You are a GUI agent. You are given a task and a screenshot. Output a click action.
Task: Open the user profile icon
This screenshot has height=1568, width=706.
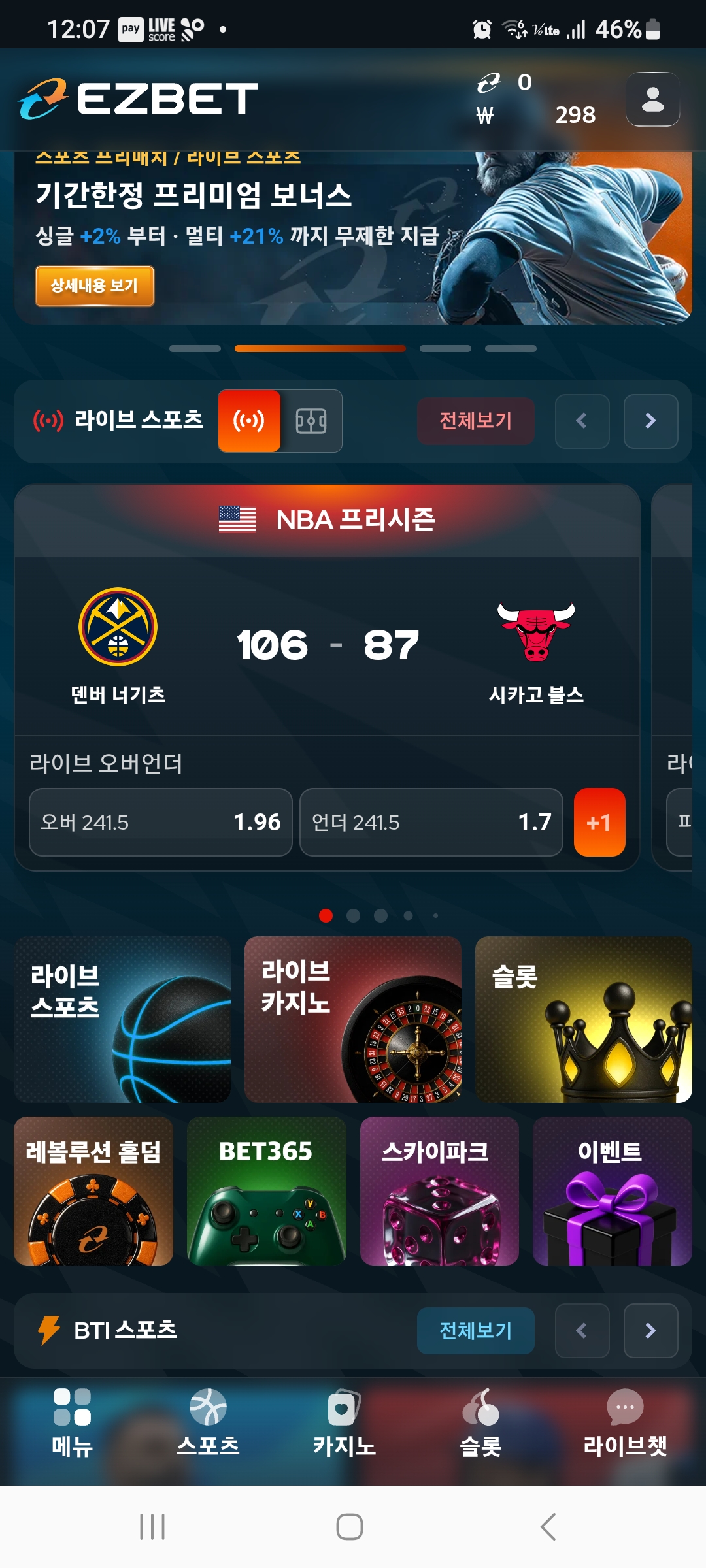(652, 99)
